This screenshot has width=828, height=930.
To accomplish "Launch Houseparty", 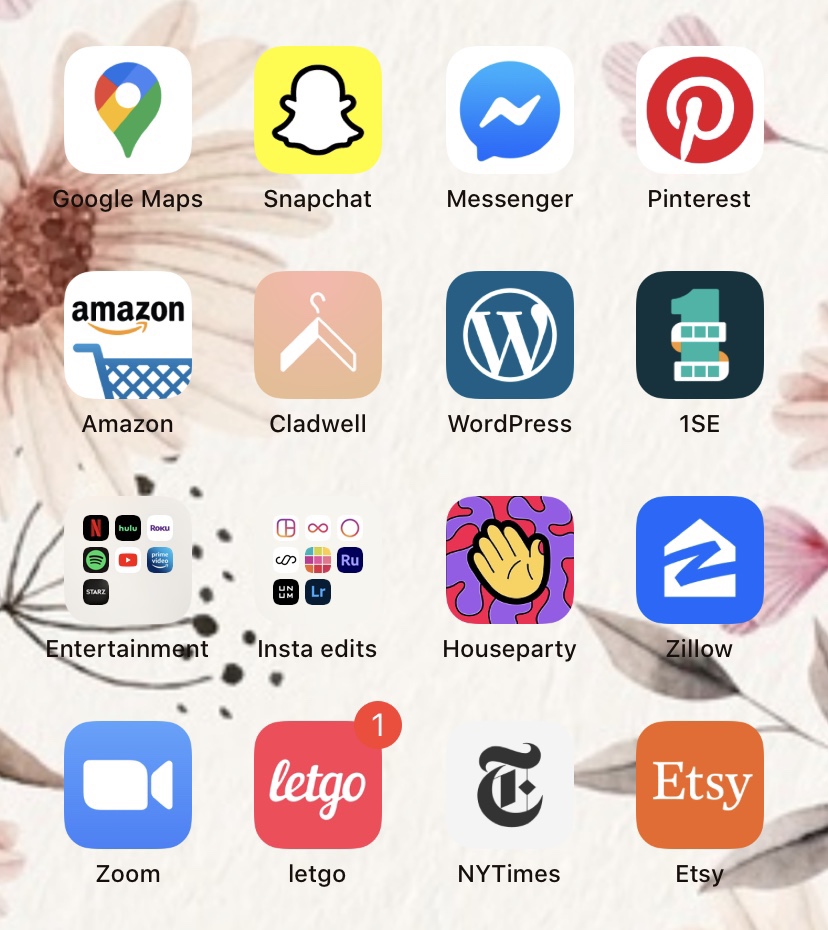I will pyautogui.click(x=510, y=560).
